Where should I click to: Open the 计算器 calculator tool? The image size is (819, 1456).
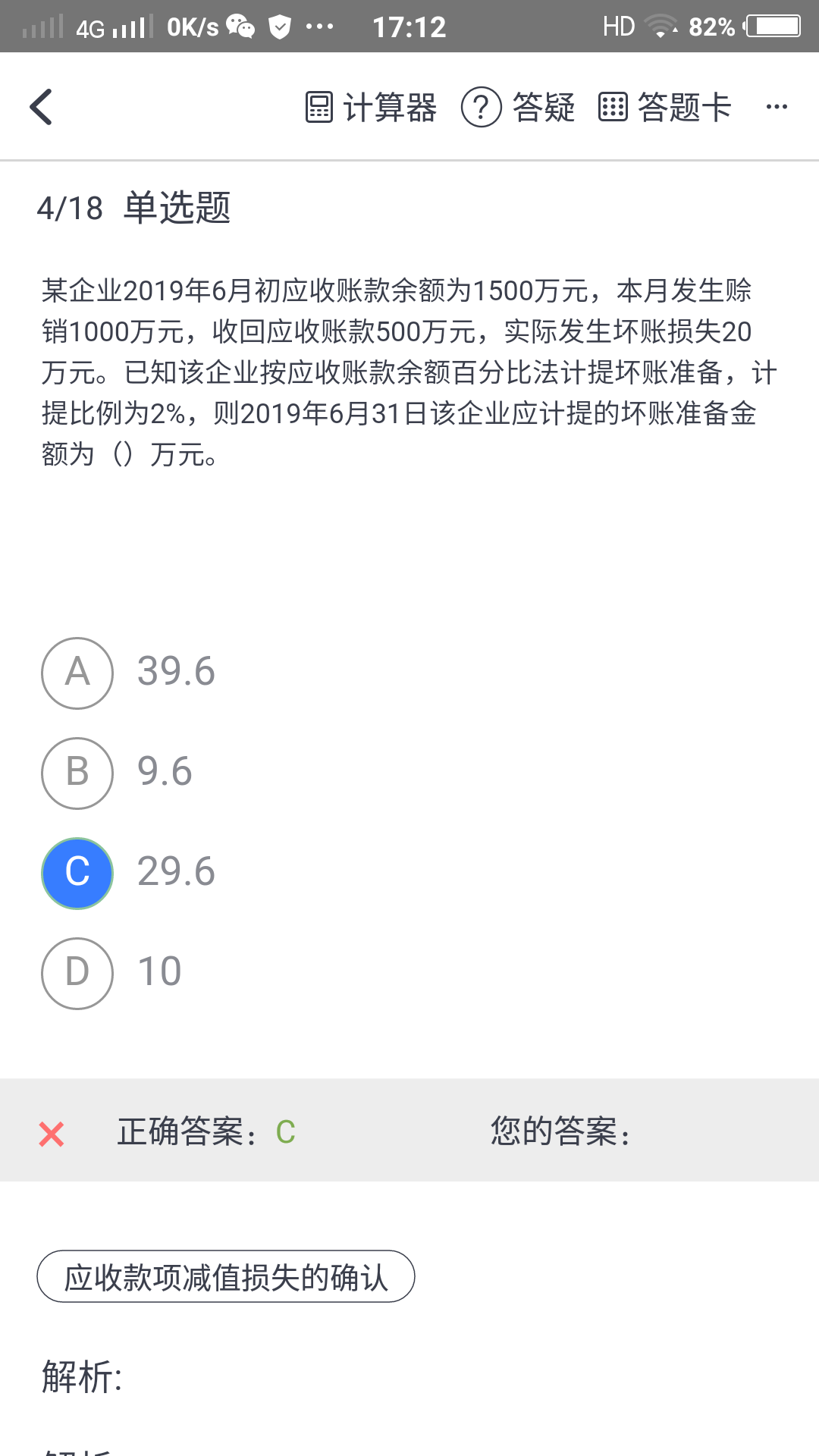371,107
